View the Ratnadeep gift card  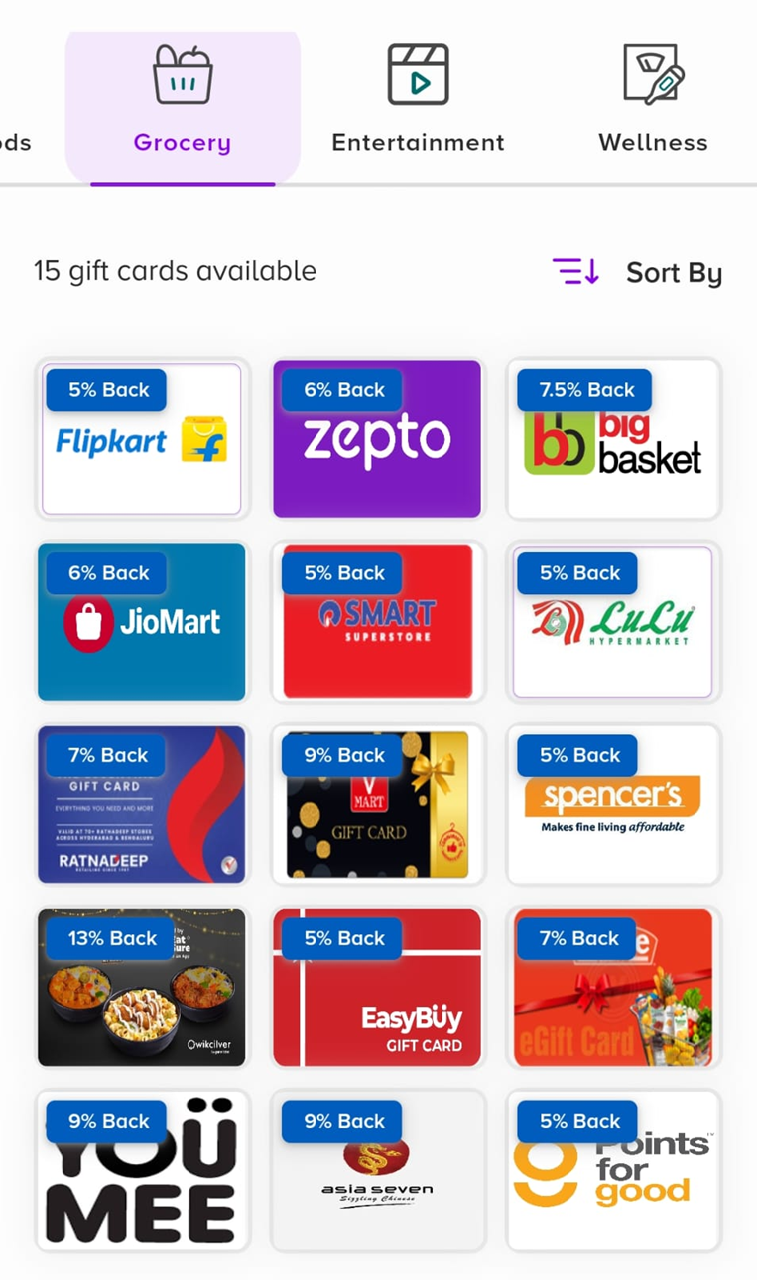coord(141,805)
